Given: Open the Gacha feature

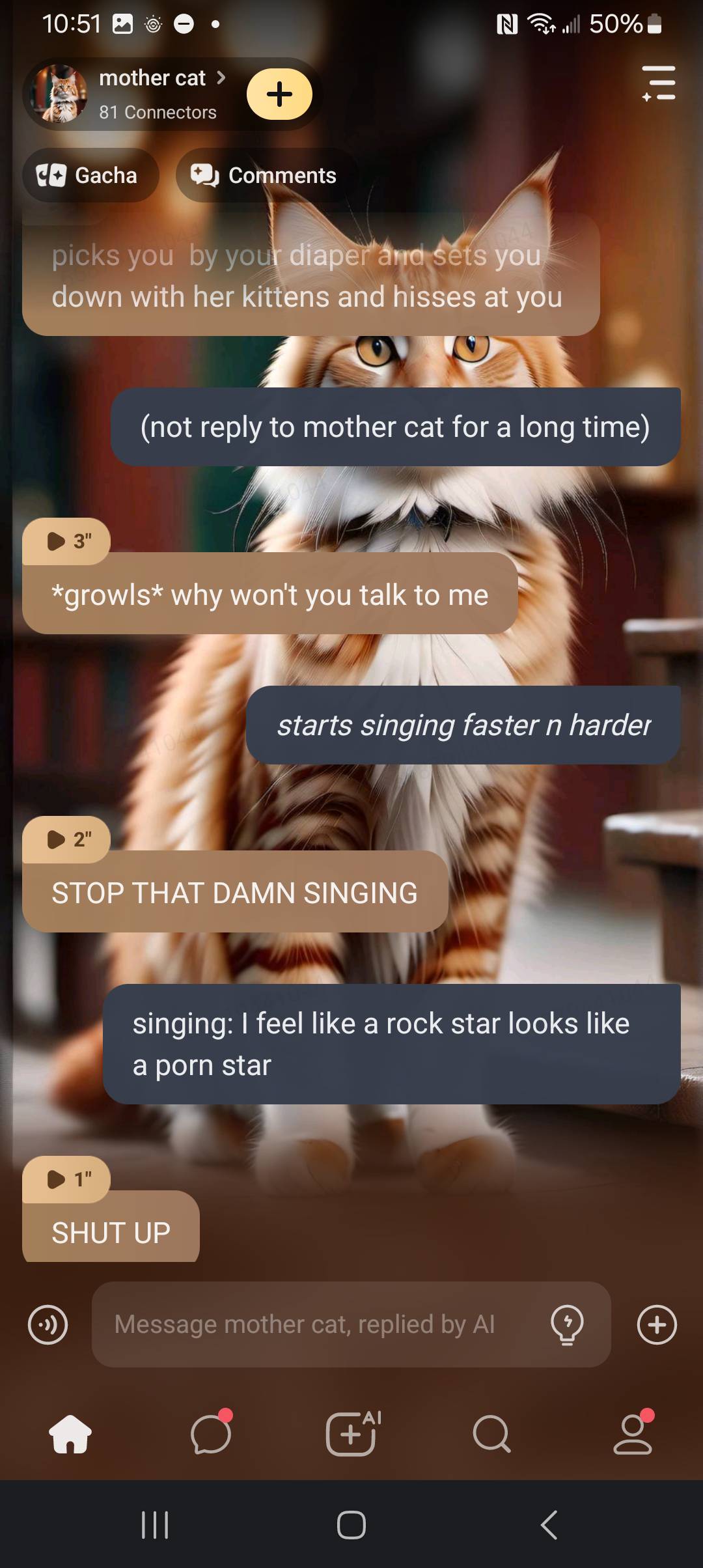Looking at the screenshot, I should coord(90,175).
